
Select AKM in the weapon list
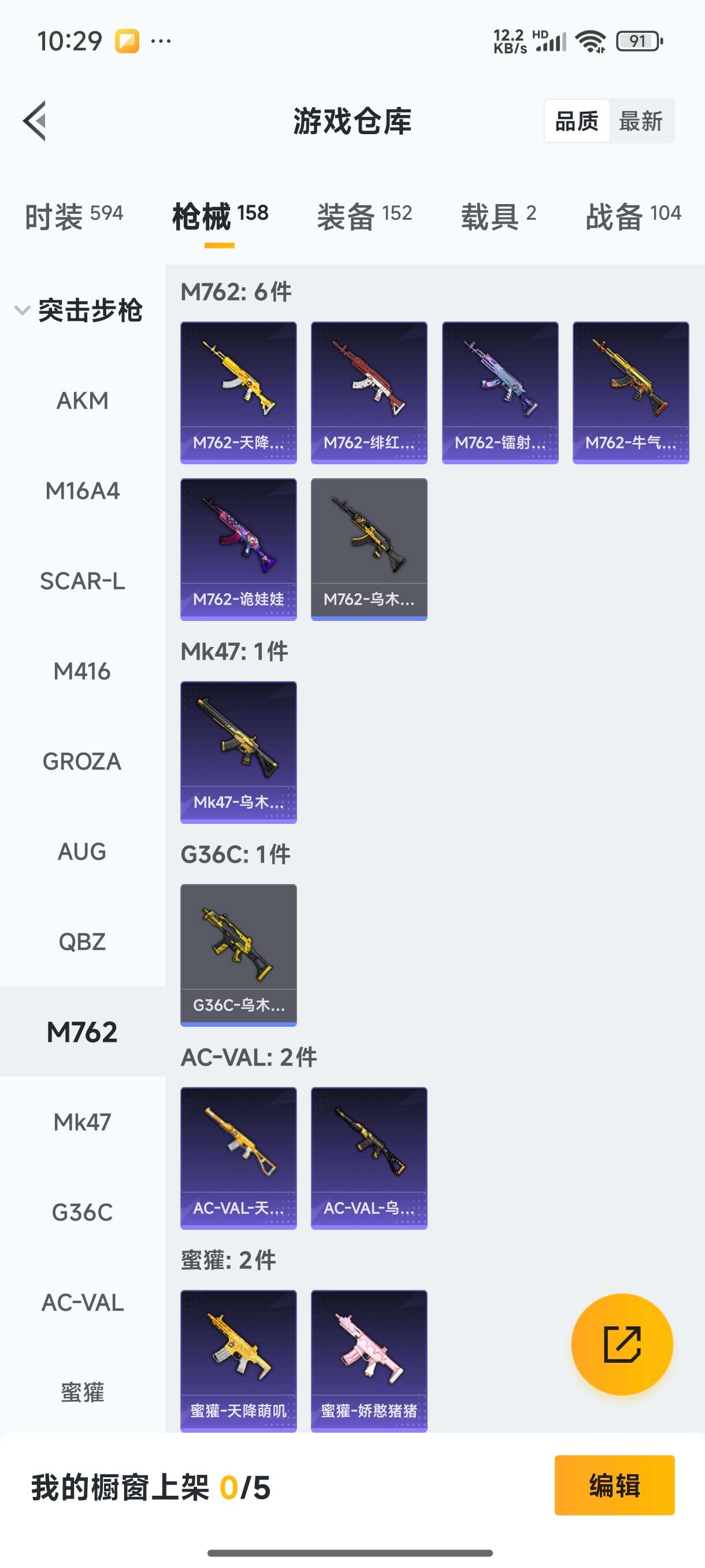(82, 401)
